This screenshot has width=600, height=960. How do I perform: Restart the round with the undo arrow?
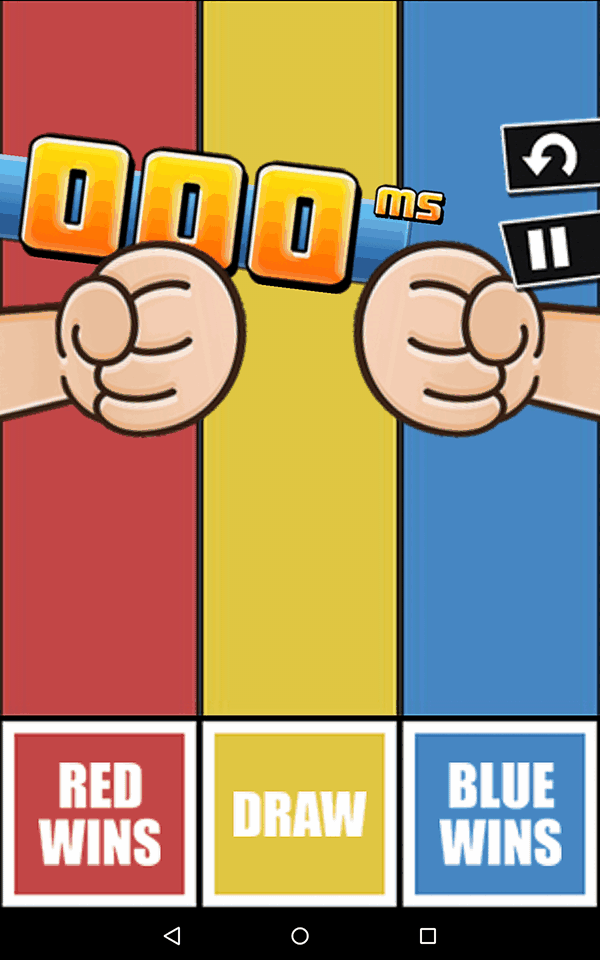tap(550, 156)
